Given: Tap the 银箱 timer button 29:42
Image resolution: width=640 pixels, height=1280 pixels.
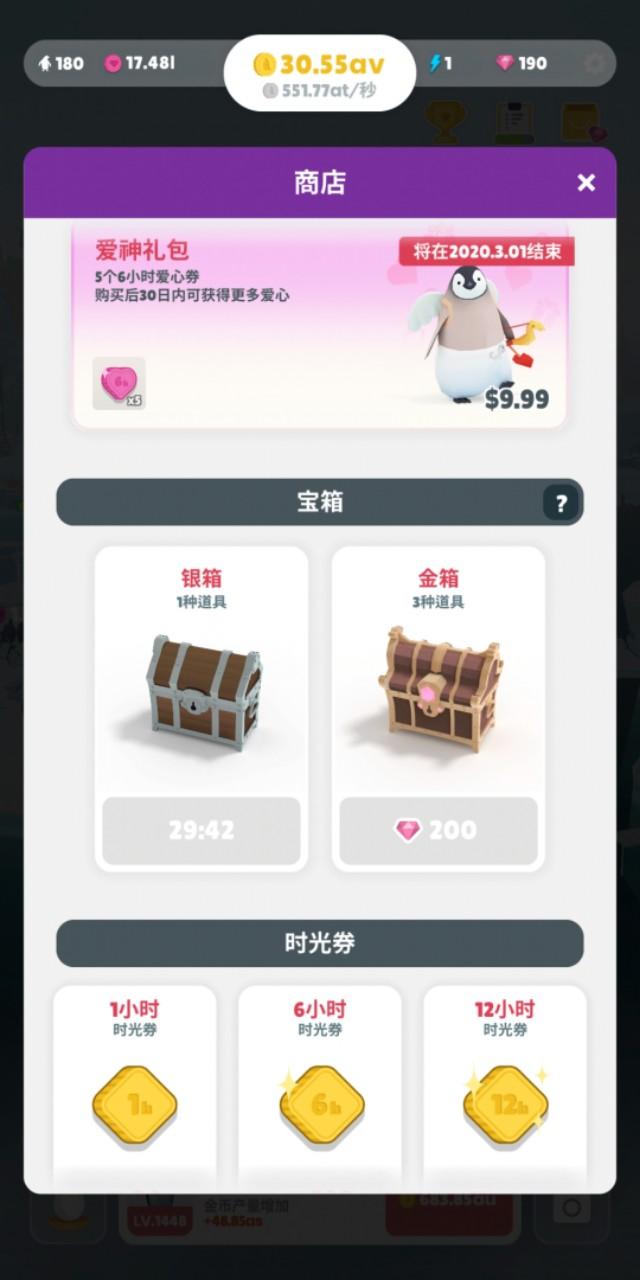Looking at the screenshot, I should 201,830.
